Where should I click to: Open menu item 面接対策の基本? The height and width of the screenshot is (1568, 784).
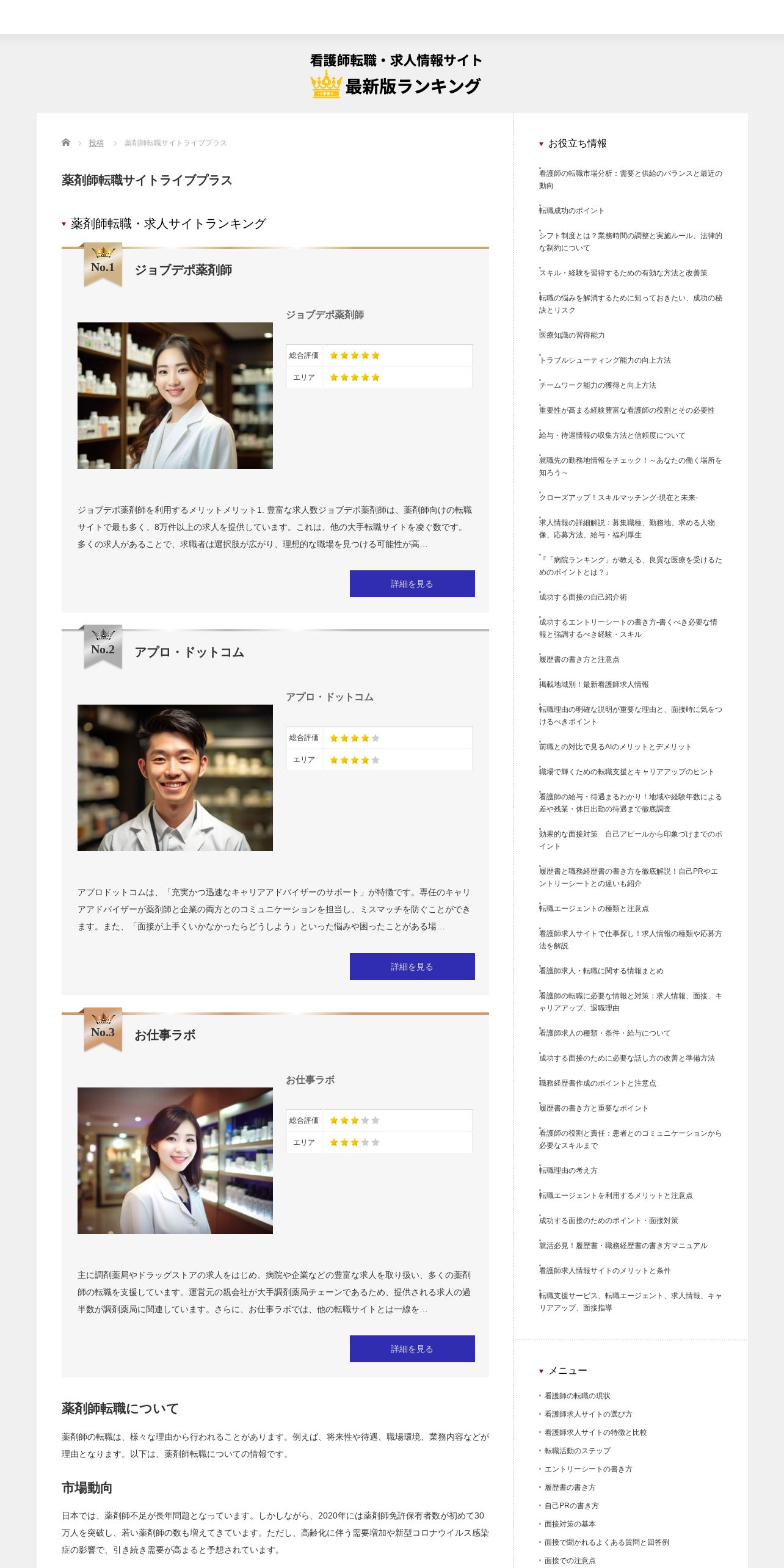pos(570,1524)
